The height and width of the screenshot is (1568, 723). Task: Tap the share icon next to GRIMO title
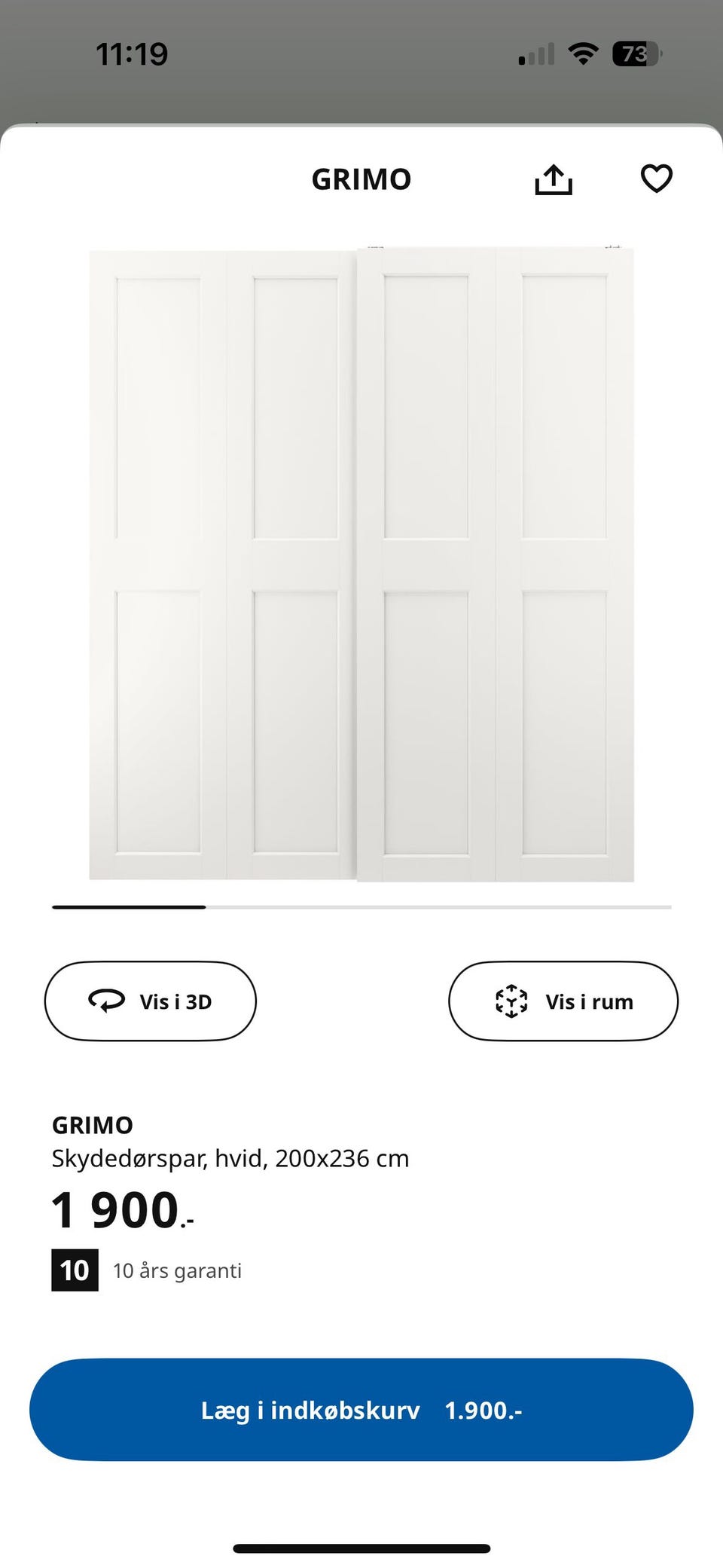click(x=554, y=179)
